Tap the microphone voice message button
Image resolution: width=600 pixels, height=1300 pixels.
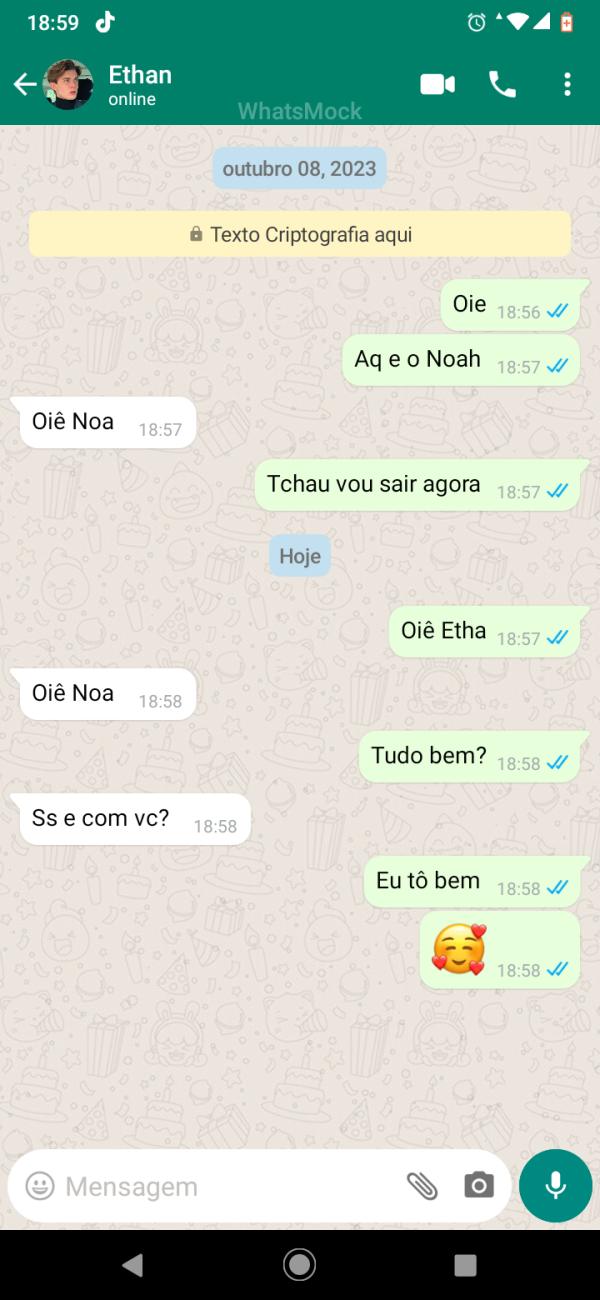coord(555,1186)
